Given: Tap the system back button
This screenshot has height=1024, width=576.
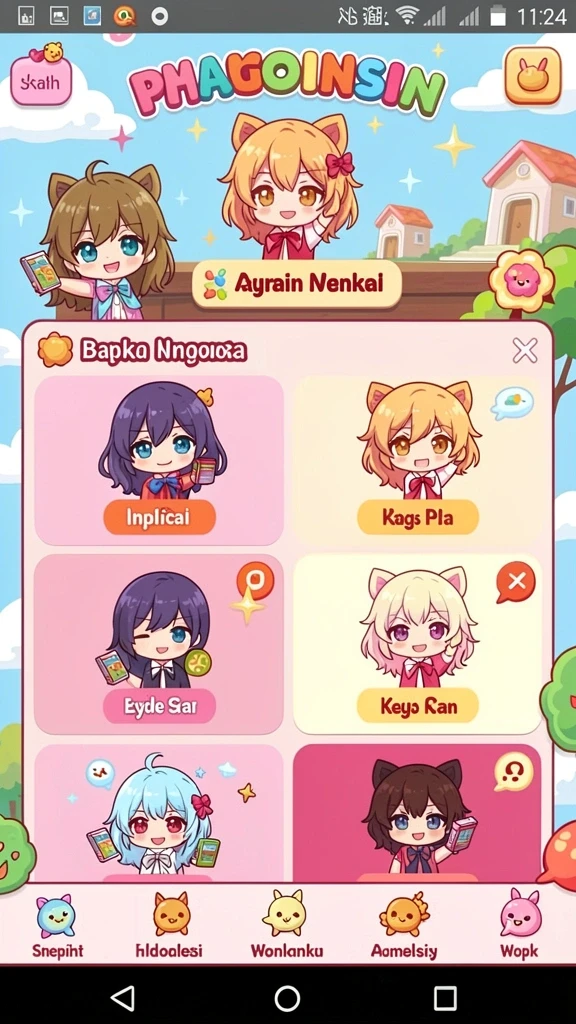Looking at the screenshot, I should [x=123, y=998].
